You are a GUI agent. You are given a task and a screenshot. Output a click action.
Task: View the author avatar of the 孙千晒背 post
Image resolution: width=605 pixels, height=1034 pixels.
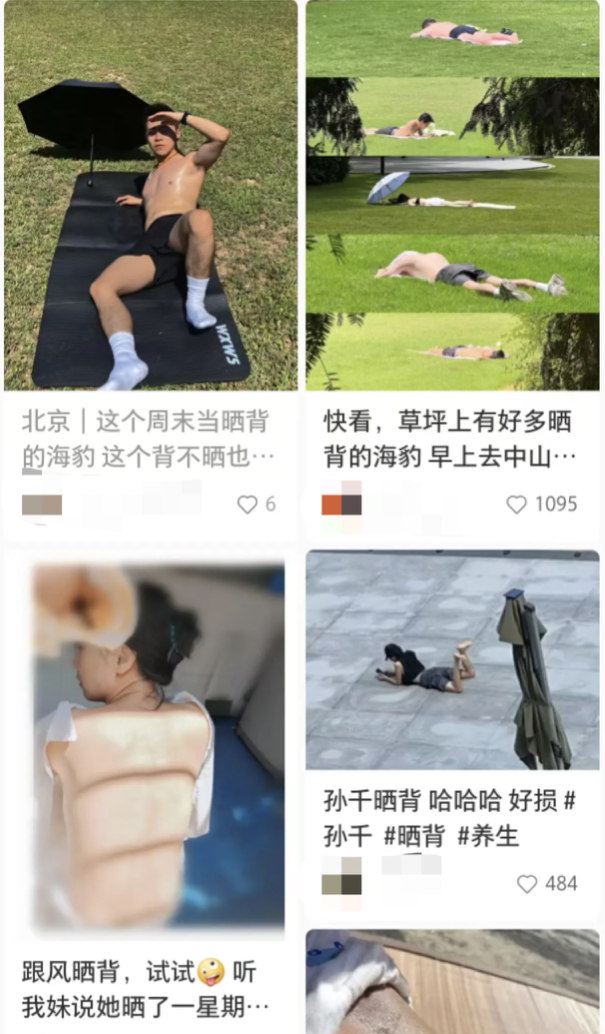(x=341, y=884)
